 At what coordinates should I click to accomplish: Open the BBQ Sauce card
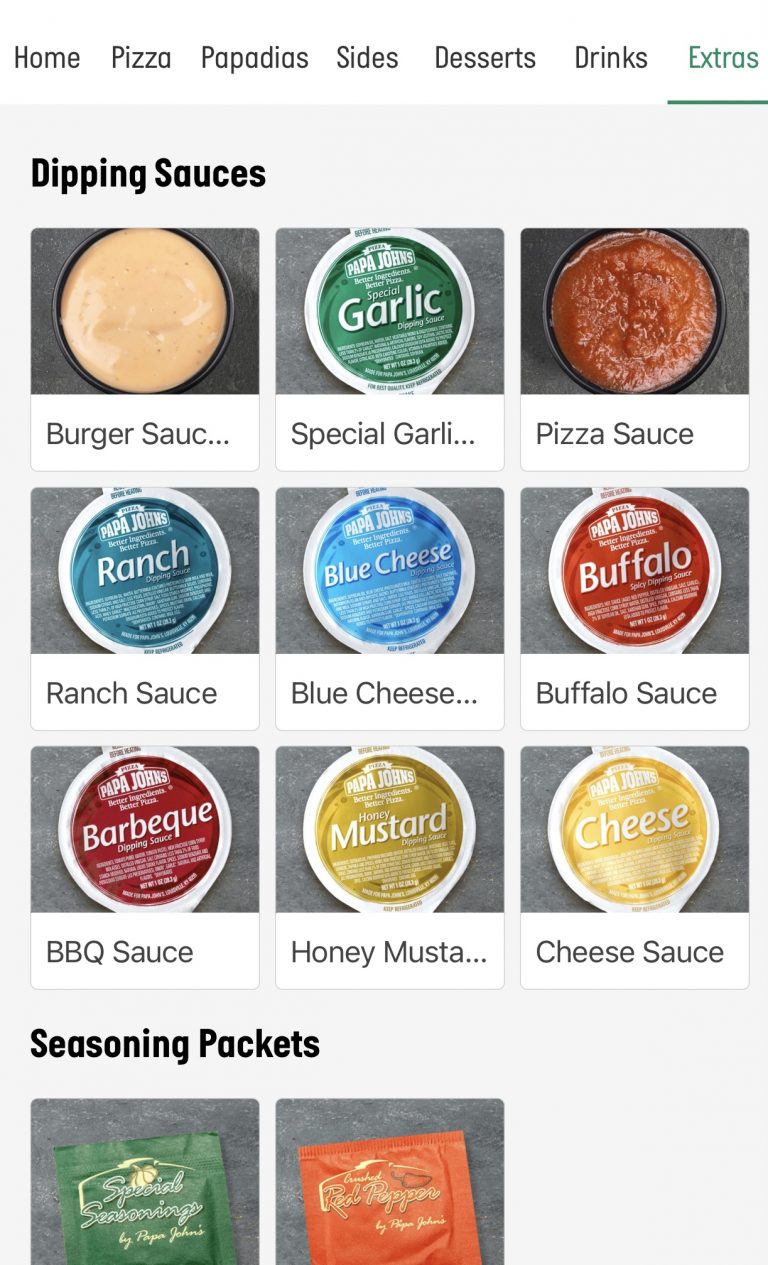[145, 866]
